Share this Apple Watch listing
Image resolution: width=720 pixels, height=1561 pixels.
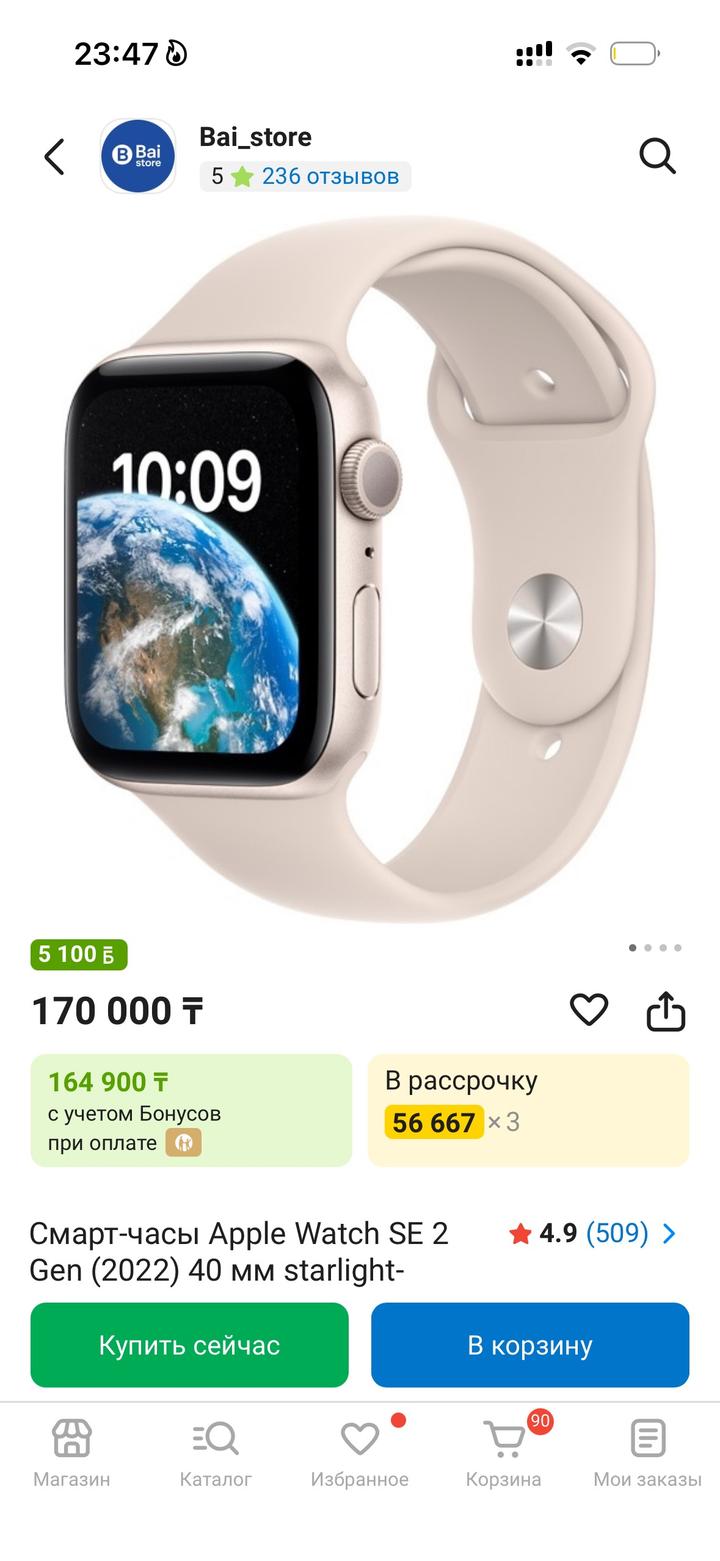click(x=665, y=1011)
